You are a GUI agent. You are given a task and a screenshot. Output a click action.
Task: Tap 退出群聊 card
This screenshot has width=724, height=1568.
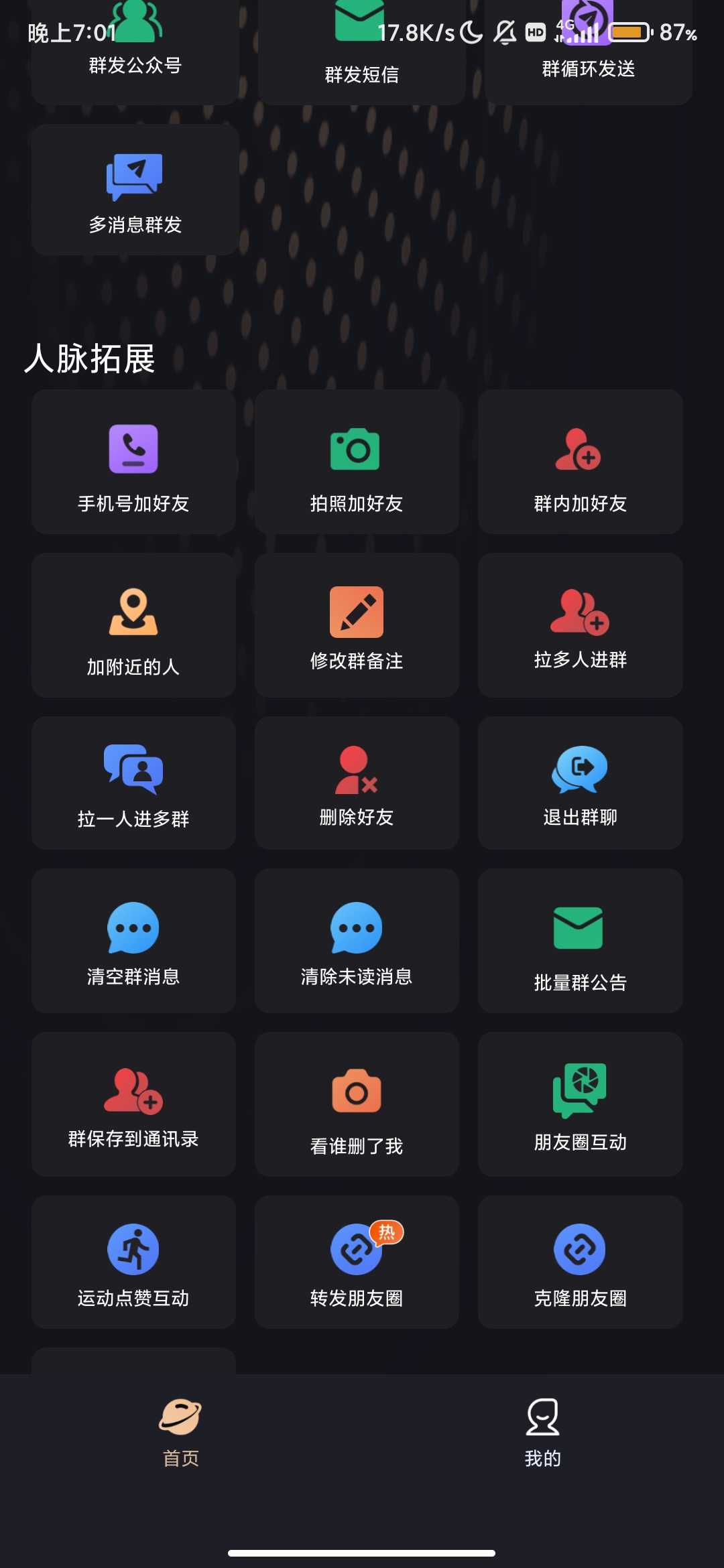[580, 783]
